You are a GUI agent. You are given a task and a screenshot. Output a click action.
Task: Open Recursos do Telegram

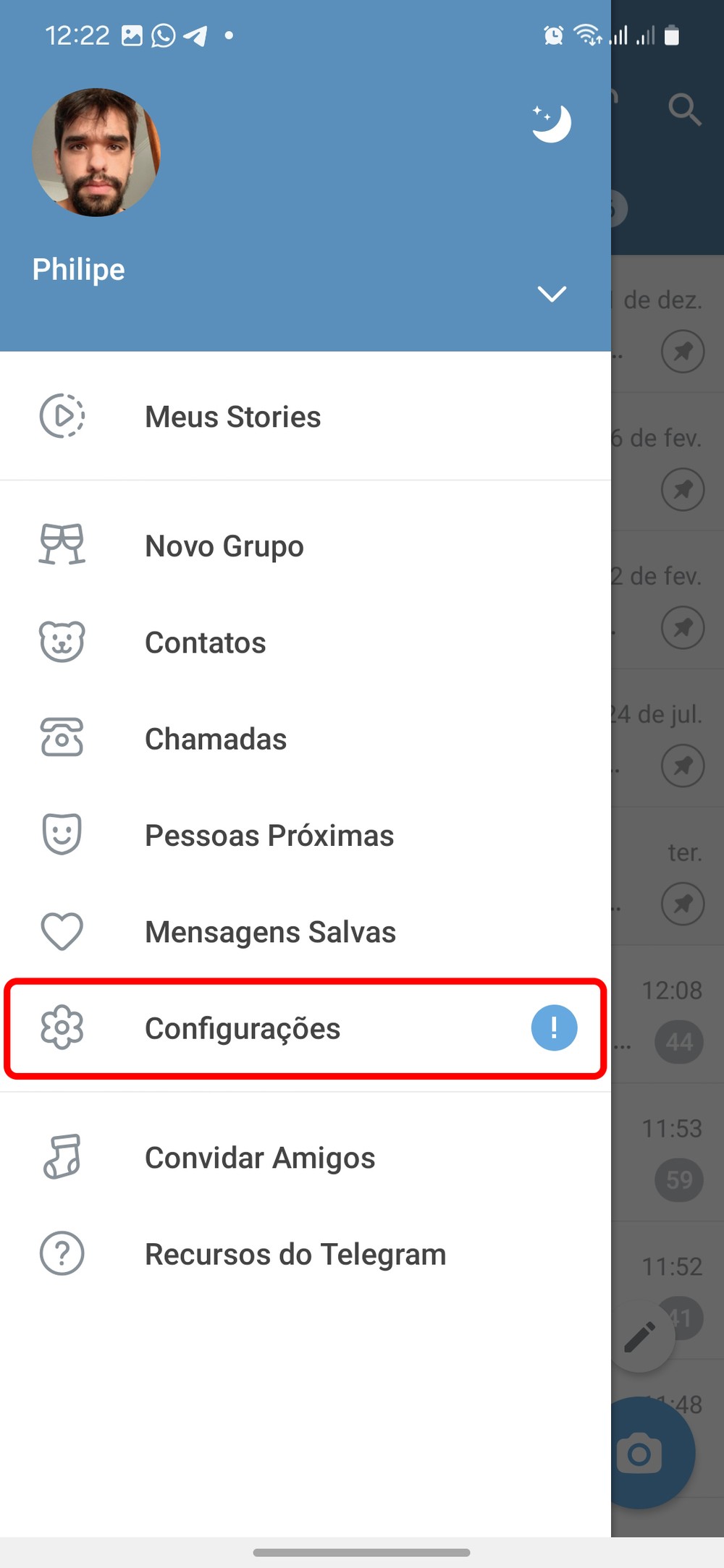point(295,1254)
